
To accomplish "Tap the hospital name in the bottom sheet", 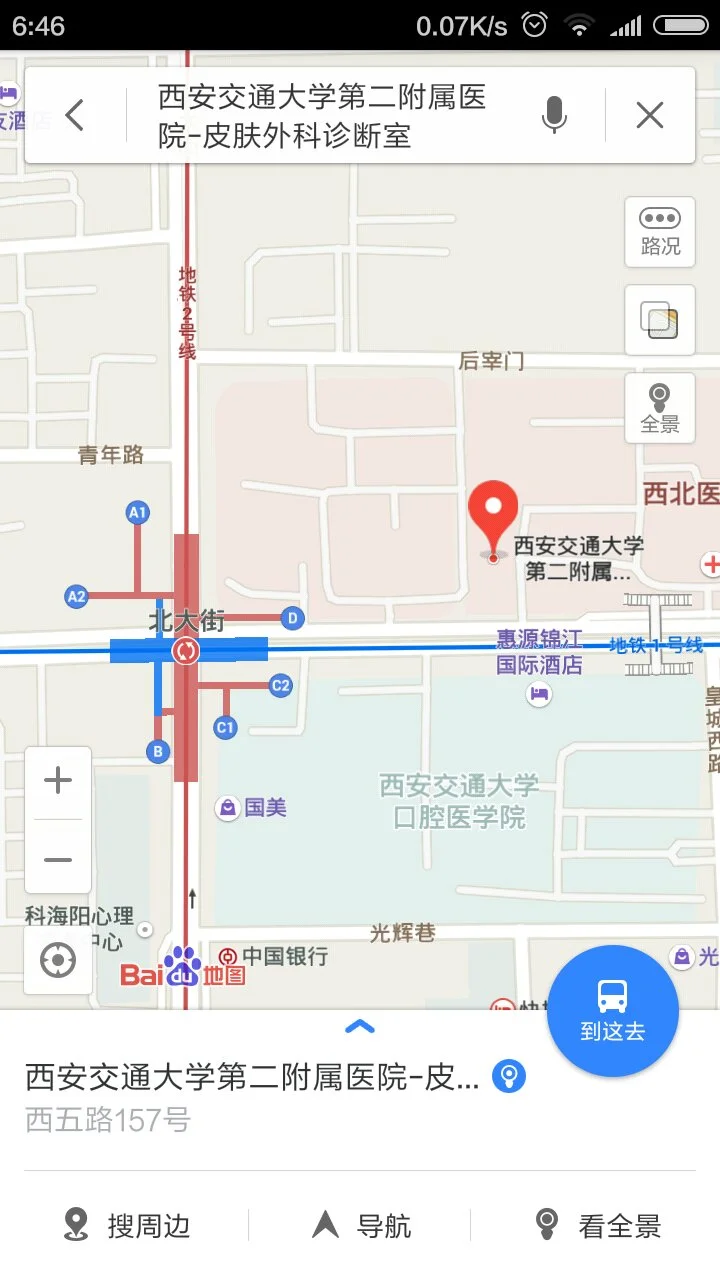I will click(250, 1074).
